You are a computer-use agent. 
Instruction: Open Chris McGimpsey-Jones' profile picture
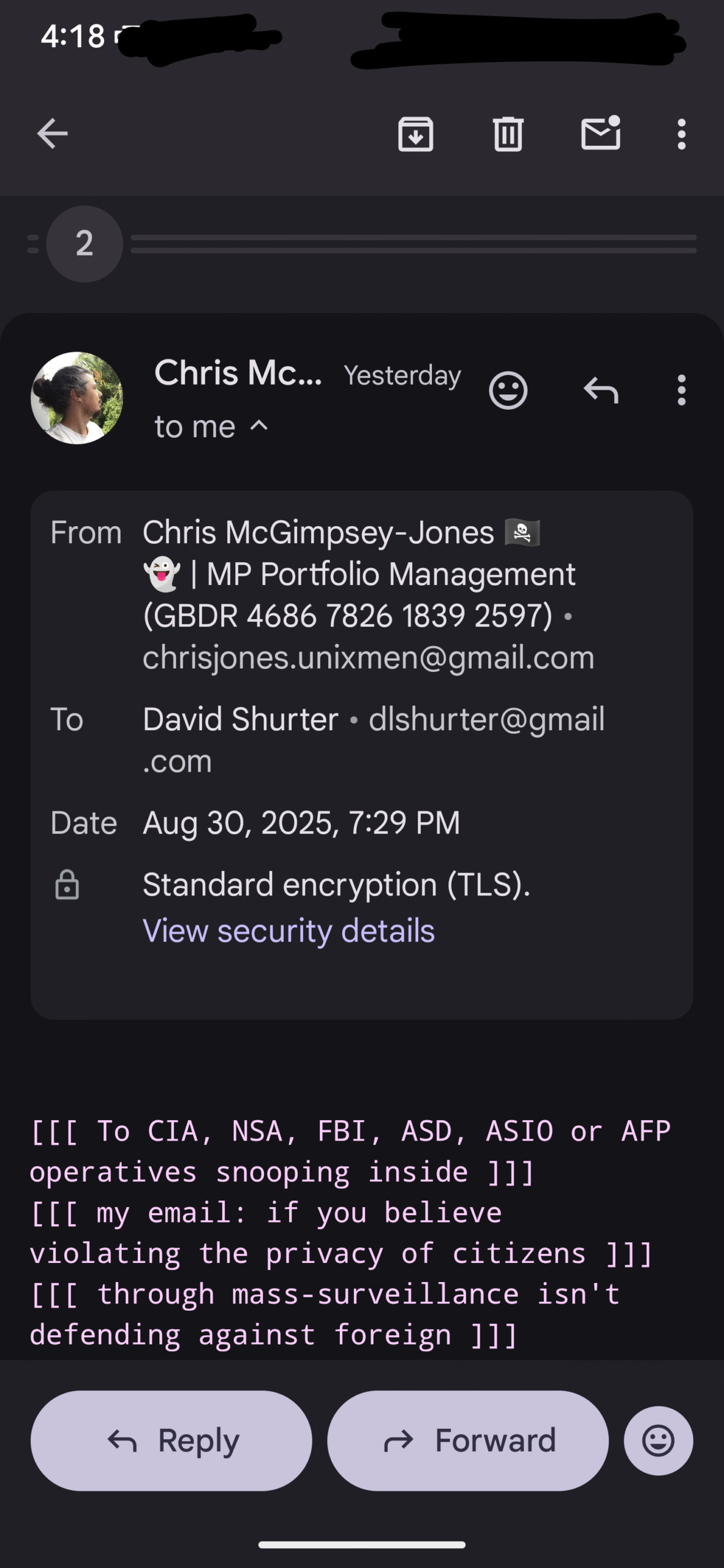pos(77,398)
